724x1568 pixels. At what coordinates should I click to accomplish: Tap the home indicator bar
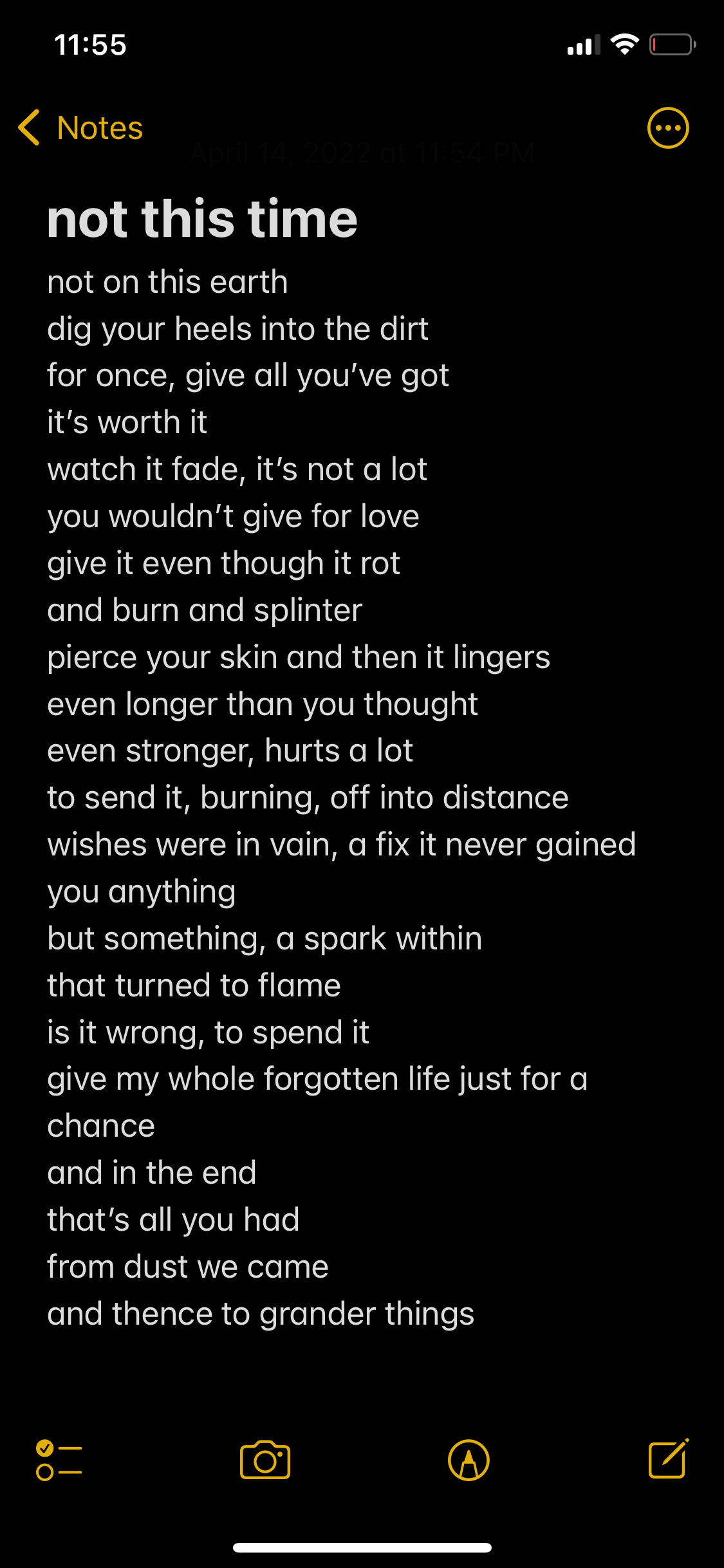(x=362, y=1547)
